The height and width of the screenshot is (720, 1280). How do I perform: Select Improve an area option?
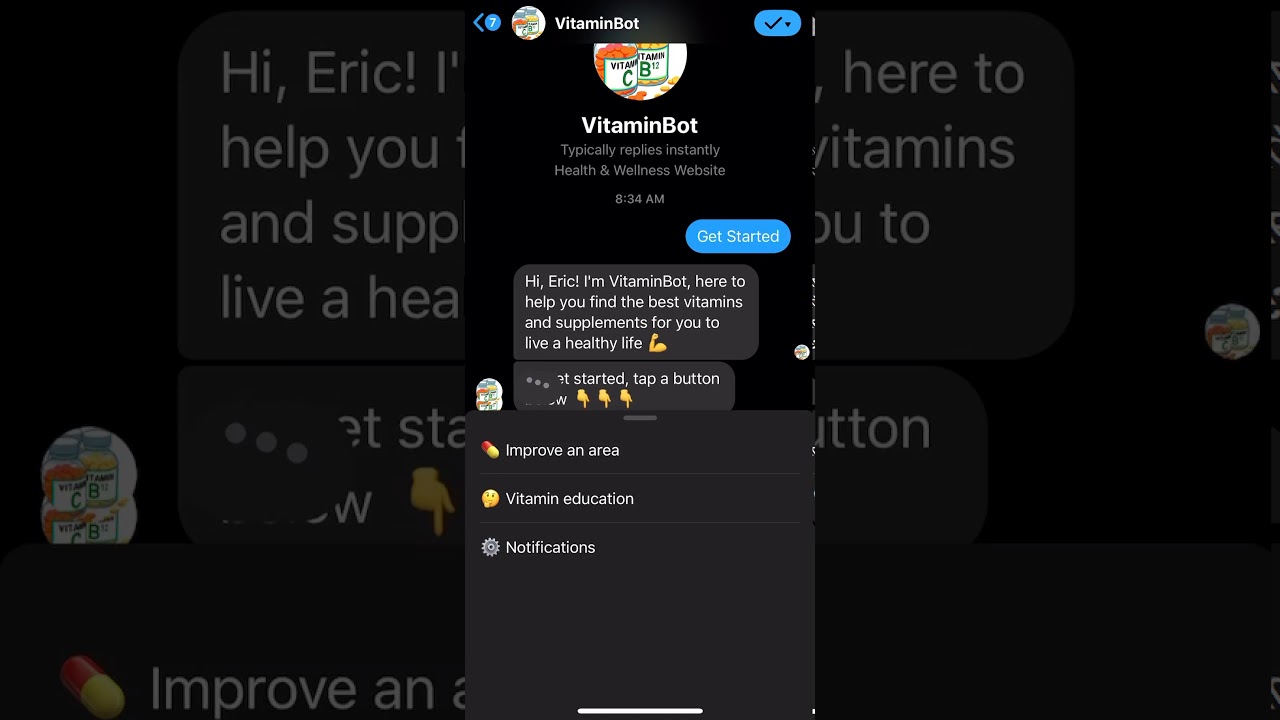[562, 450]
